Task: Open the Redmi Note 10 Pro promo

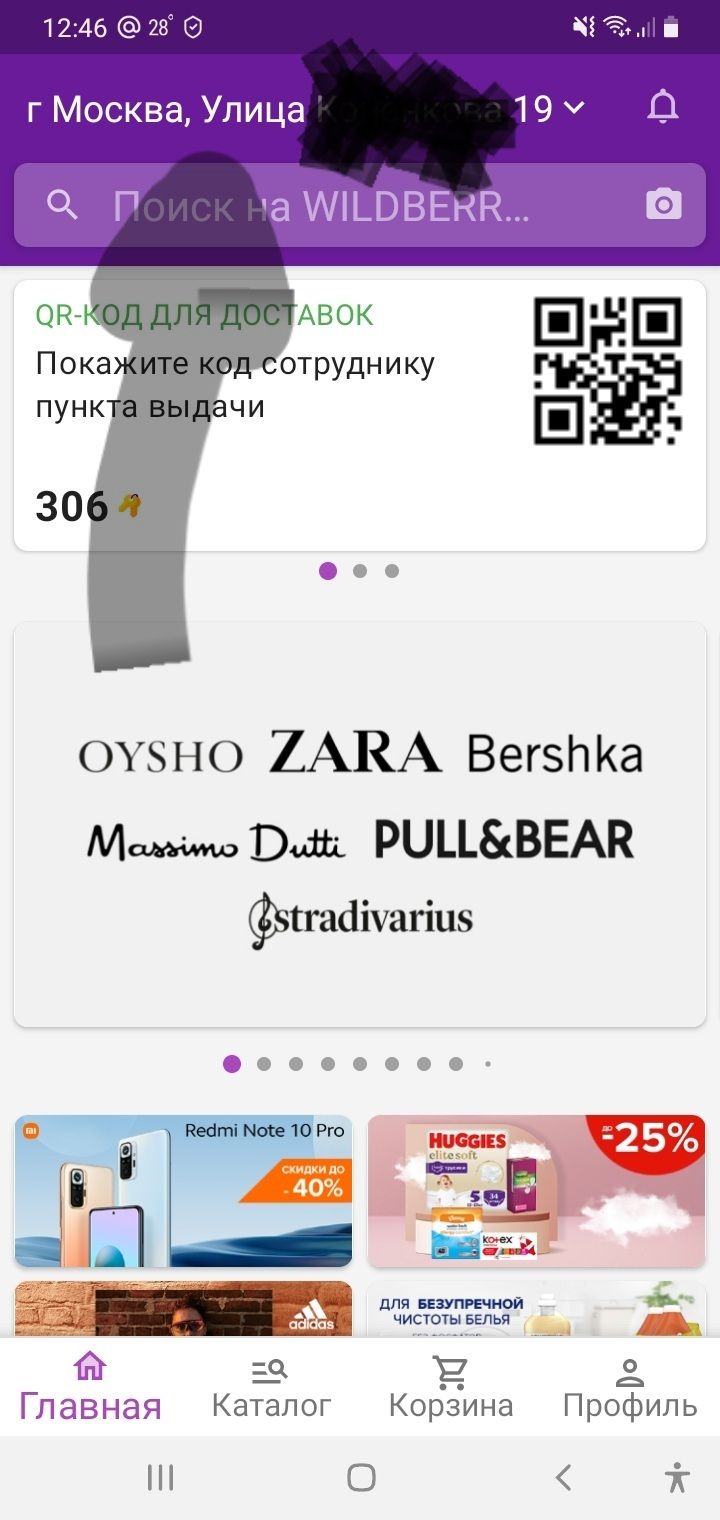Action: (184, 1191)
